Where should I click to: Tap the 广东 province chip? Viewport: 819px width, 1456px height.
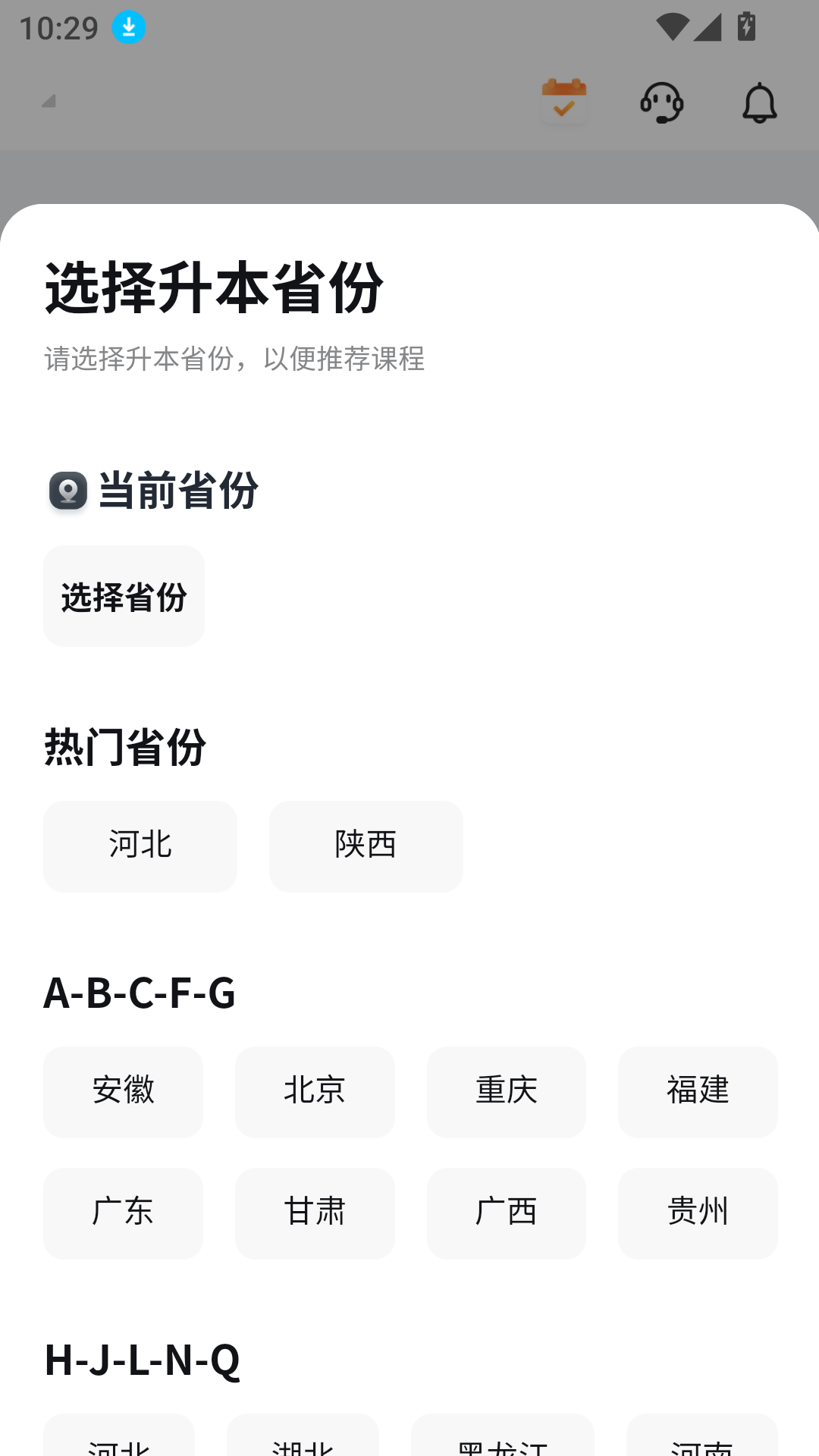pyautogui.click(x=123, y=1213)
